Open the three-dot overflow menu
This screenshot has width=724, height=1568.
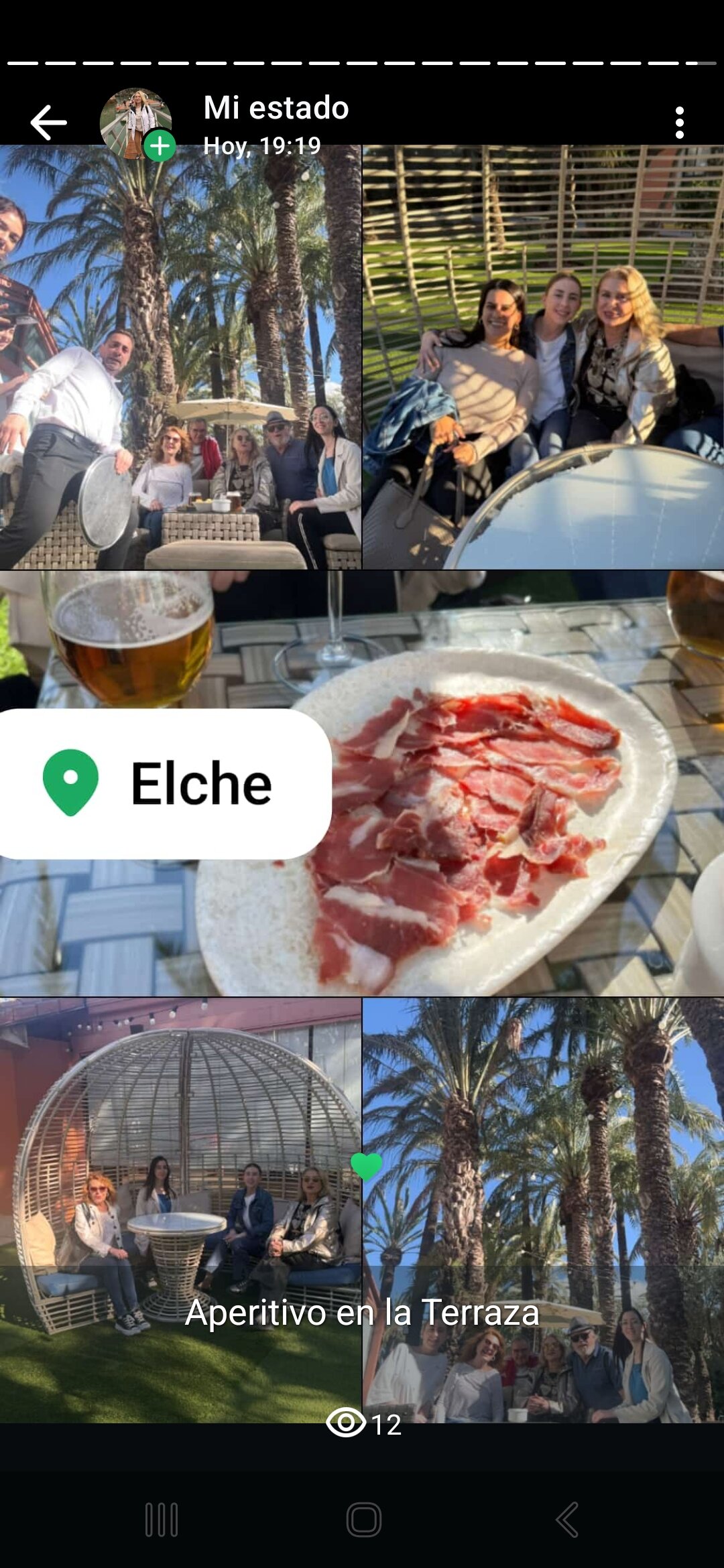click(x=679, y=123)
